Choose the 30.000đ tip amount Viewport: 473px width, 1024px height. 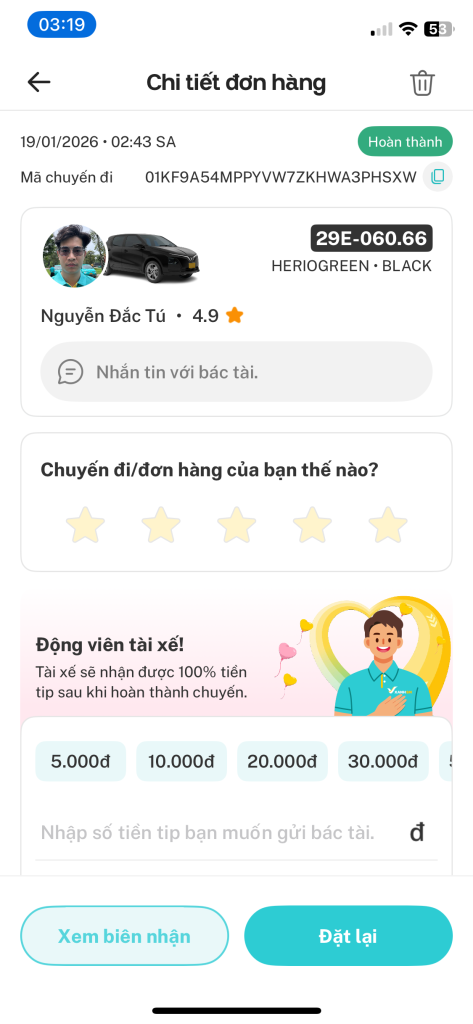[x=383, y=761]
